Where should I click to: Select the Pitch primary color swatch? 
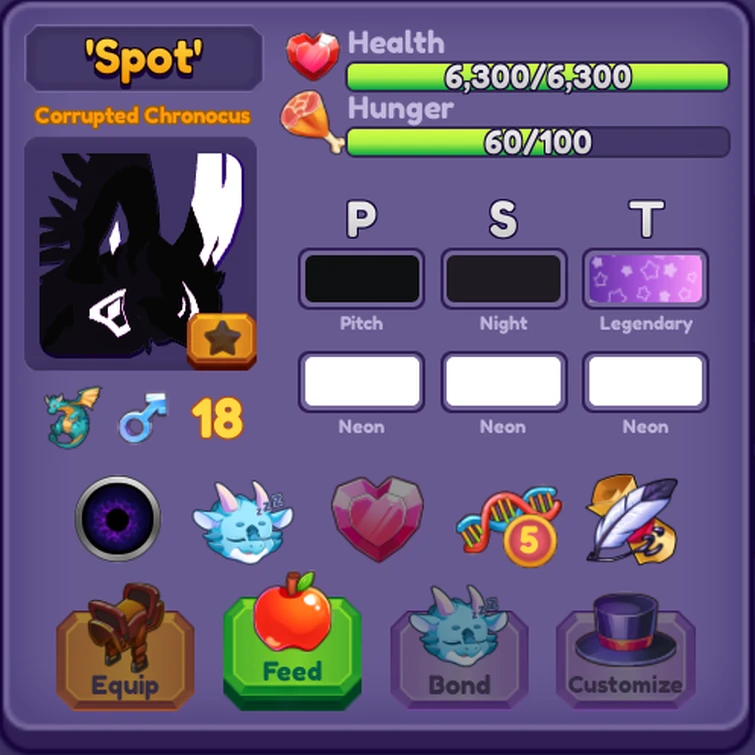pyautogui.click(x=361, y=279)
